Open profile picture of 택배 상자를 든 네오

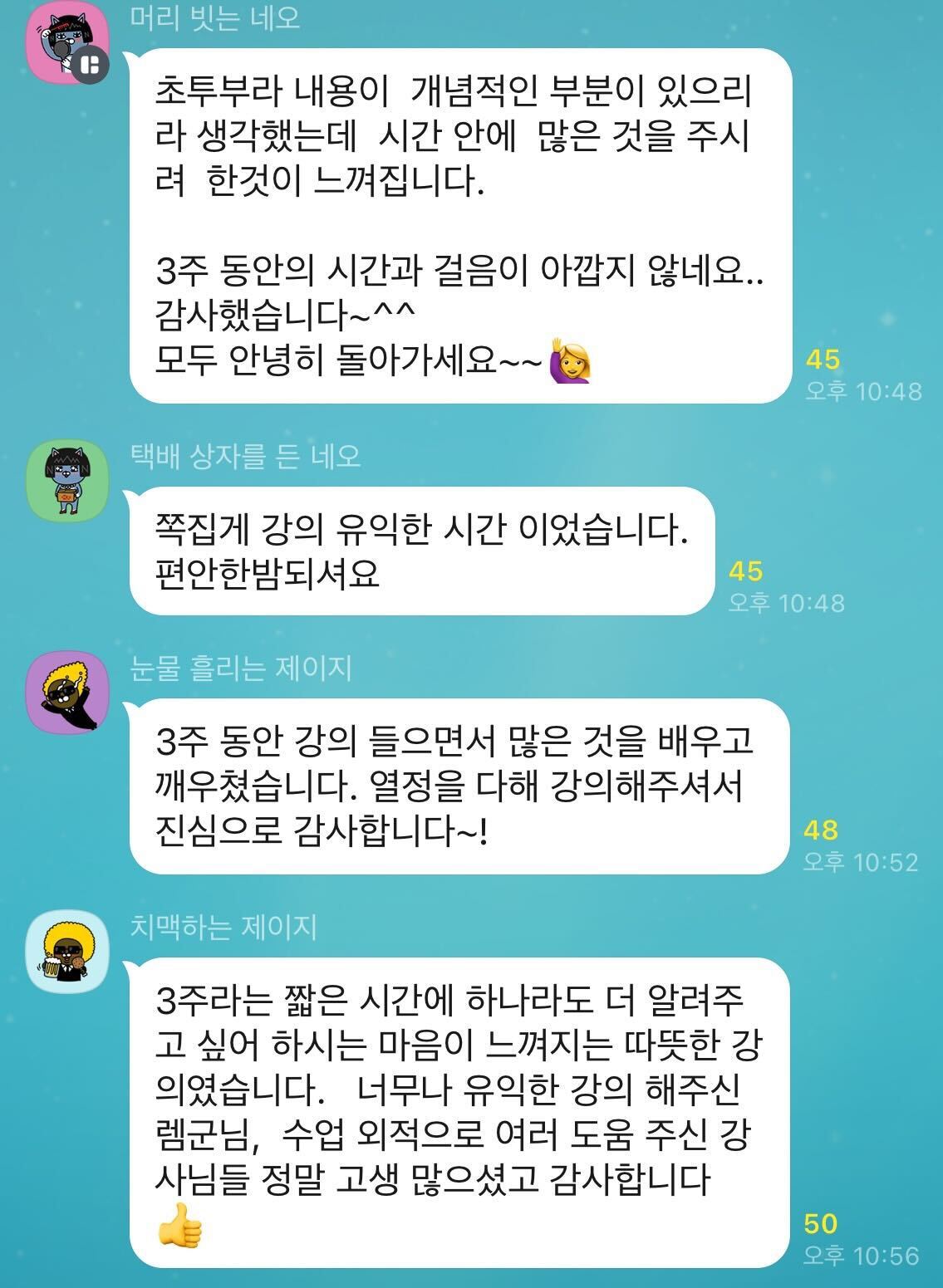point(67,481)
